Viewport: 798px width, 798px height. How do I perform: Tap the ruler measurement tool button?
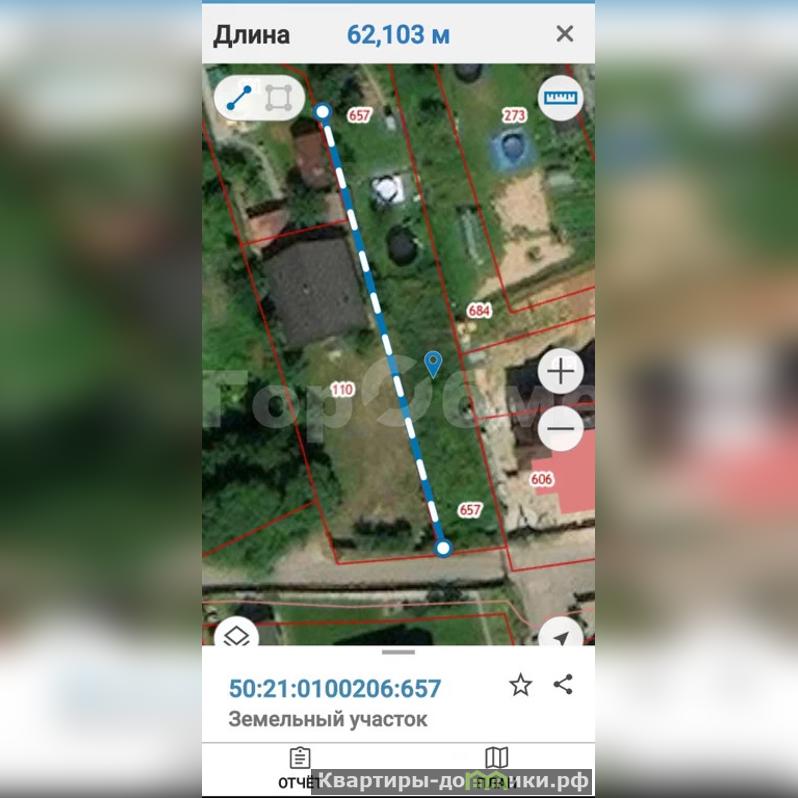(x=560, y=98)
